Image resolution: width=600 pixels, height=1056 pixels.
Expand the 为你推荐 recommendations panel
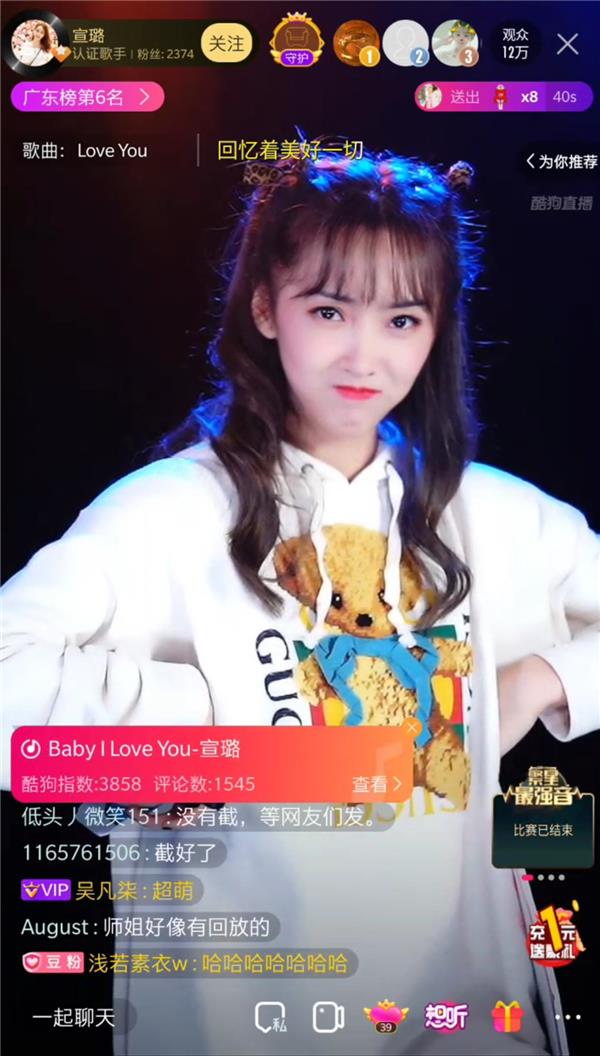coord(561,161)
